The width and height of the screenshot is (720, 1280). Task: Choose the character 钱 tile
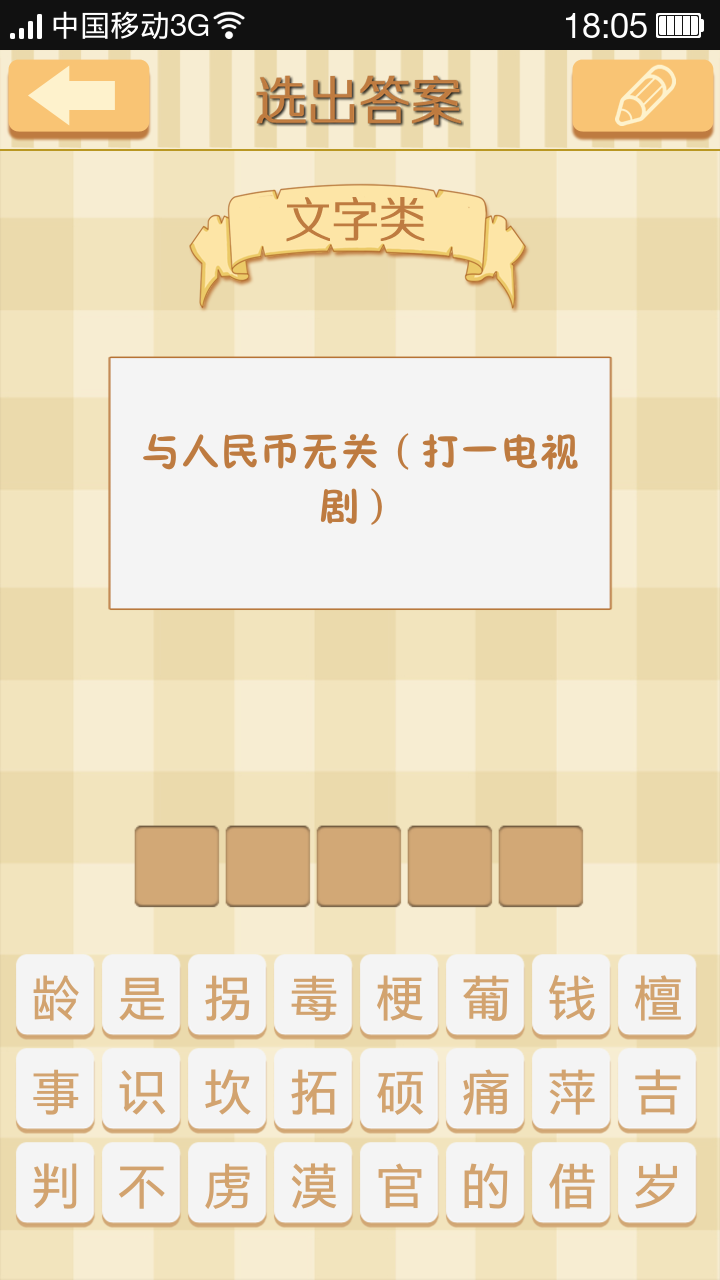(x=571, y=996)
